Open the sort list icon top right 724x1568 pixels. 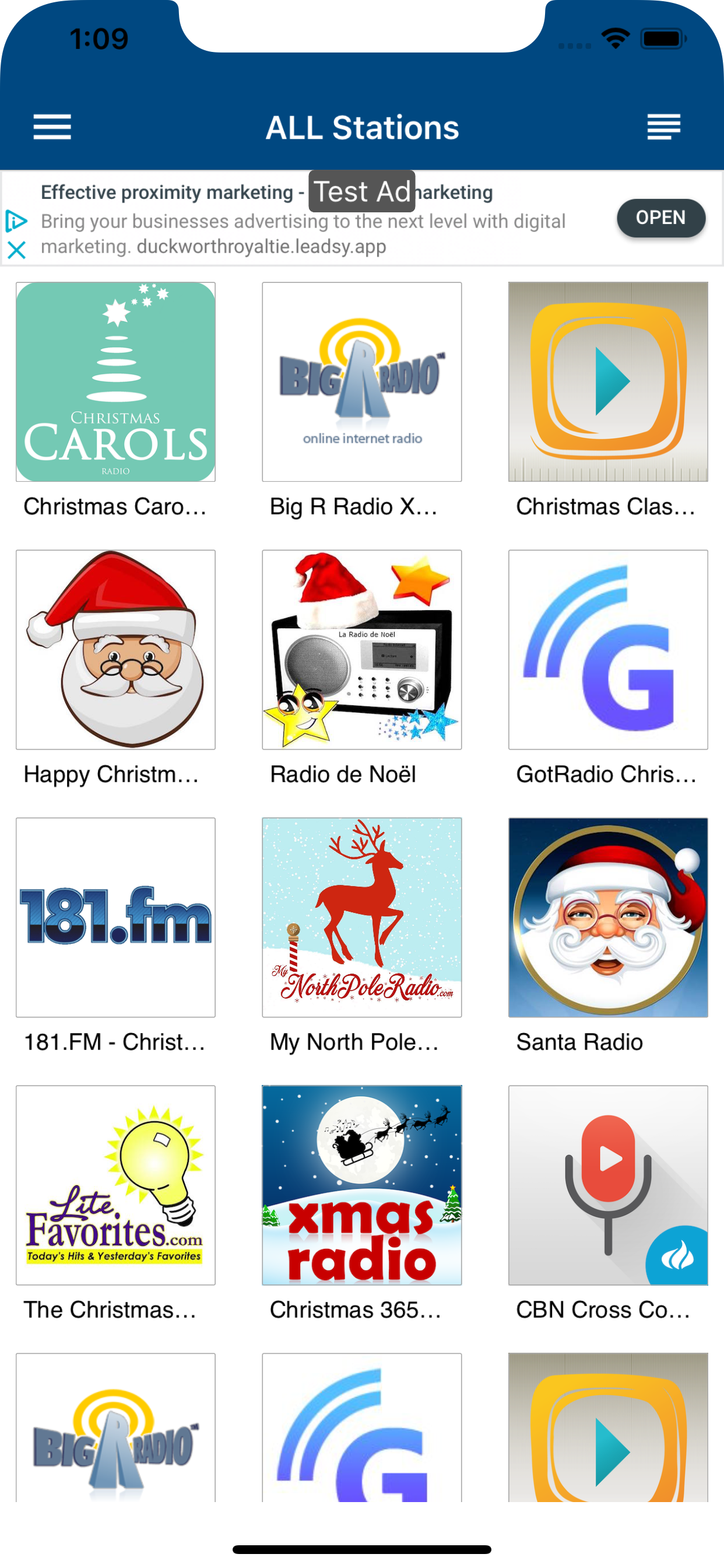coord(663,127)
